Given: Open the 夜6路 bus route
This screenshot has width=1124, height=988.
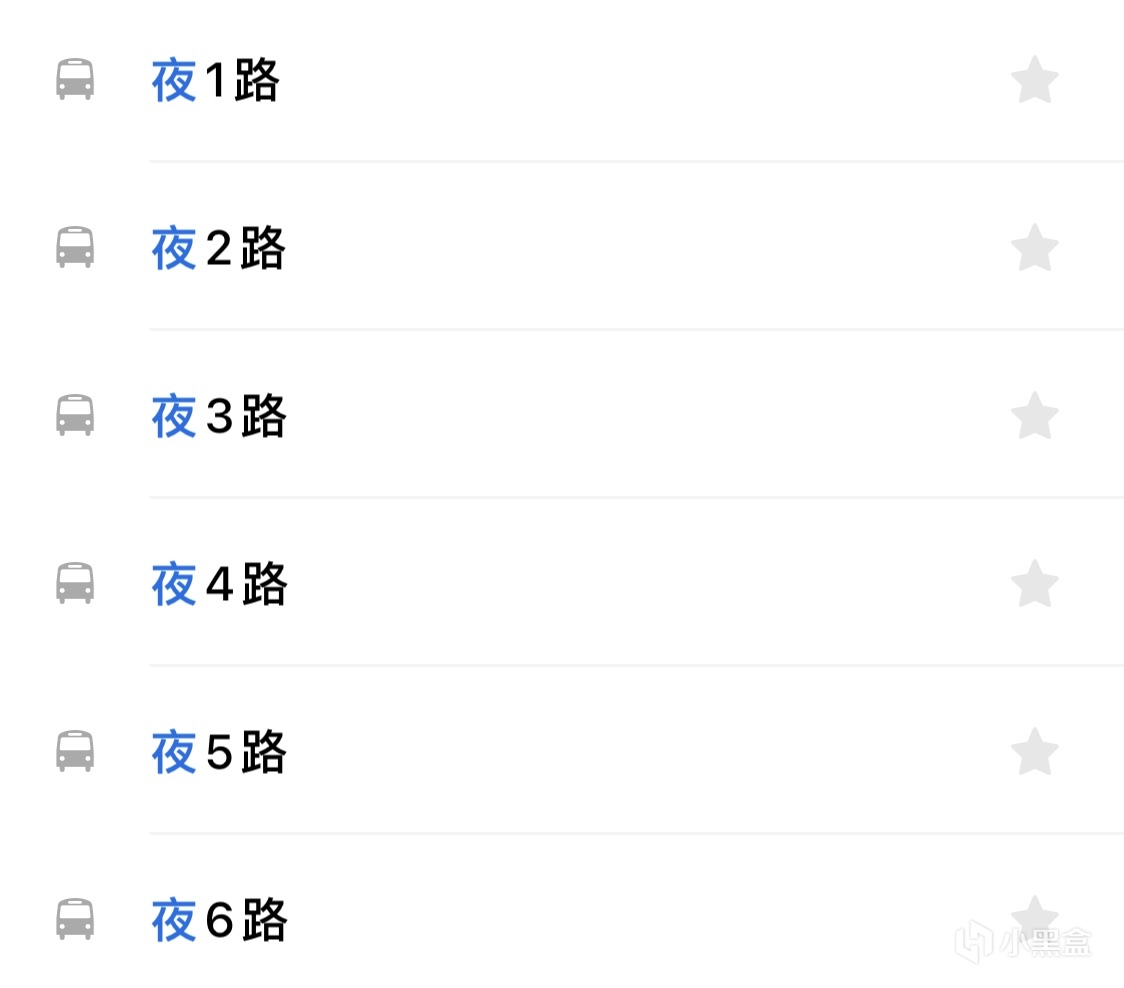Looking at the screenshot, I should coord(219,921).
